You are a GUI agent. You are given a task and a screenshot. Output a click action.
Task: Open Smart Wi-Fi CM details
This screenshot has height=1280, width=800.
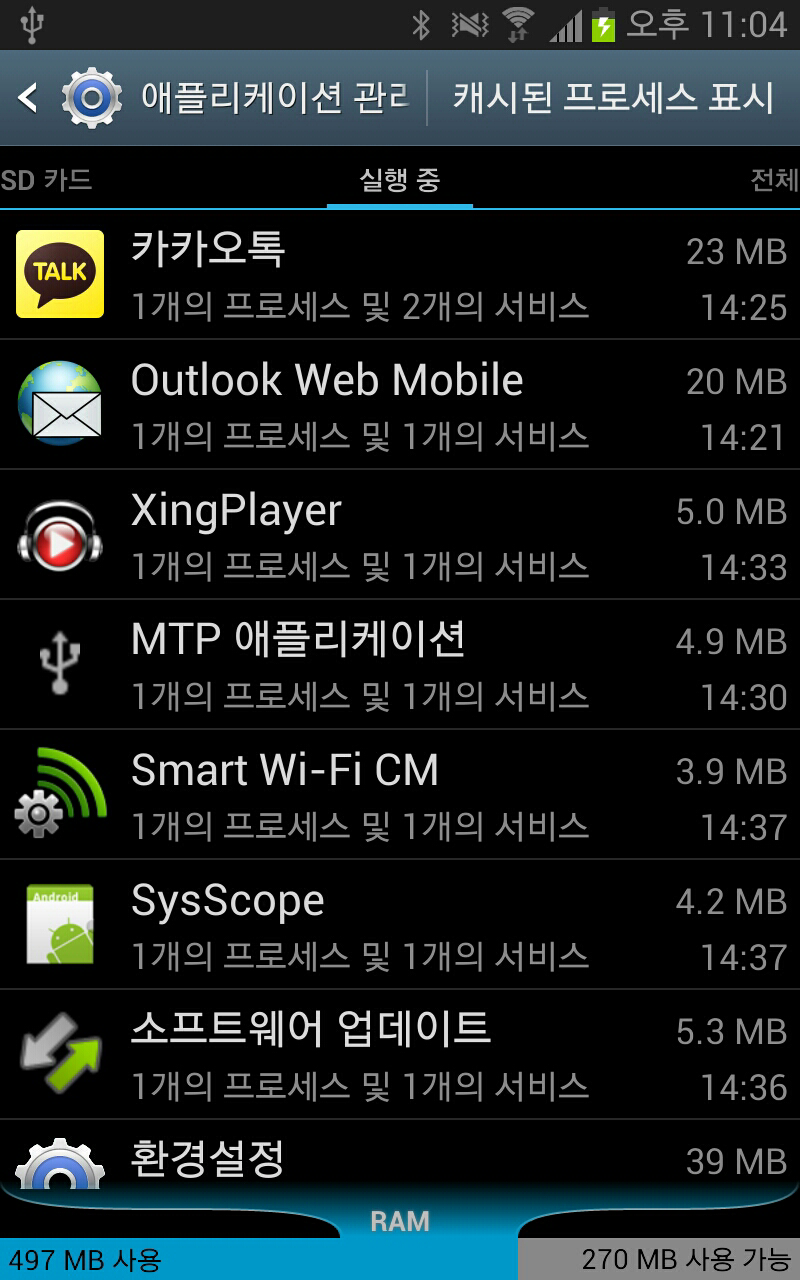[400, 795]
